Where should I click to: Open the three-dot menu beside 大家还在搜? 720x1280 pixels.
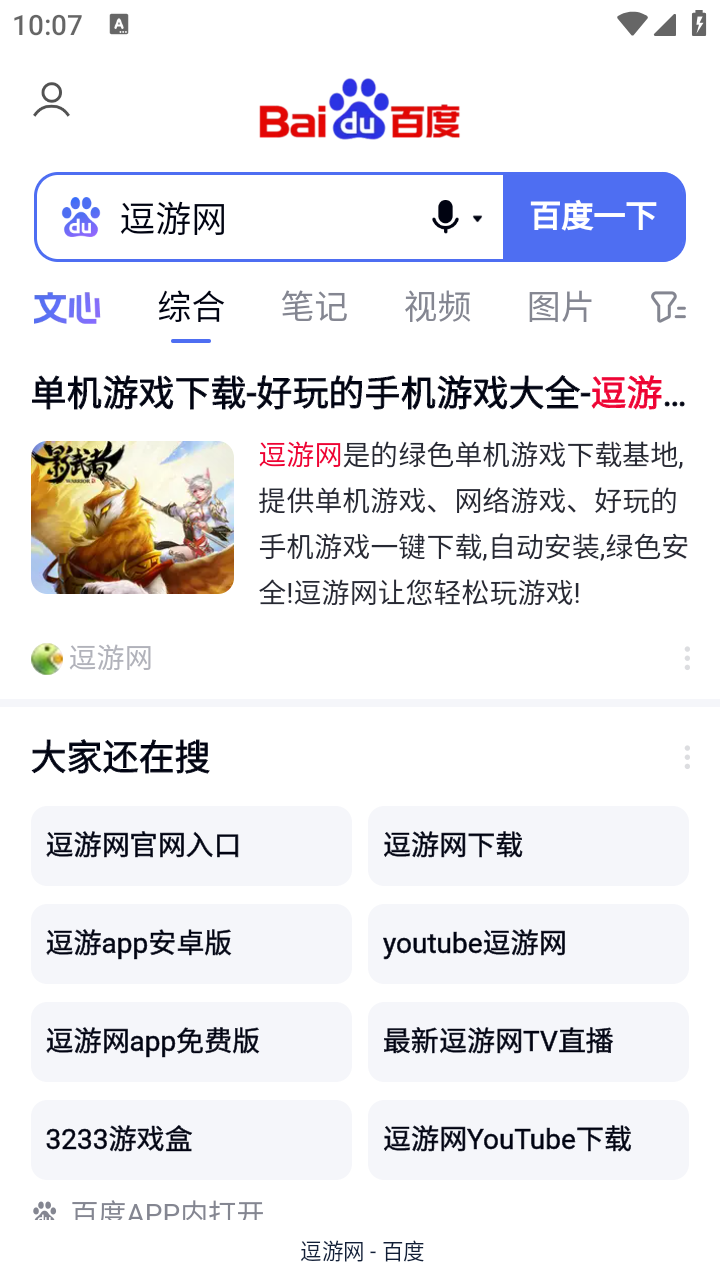tap(687, 757)
